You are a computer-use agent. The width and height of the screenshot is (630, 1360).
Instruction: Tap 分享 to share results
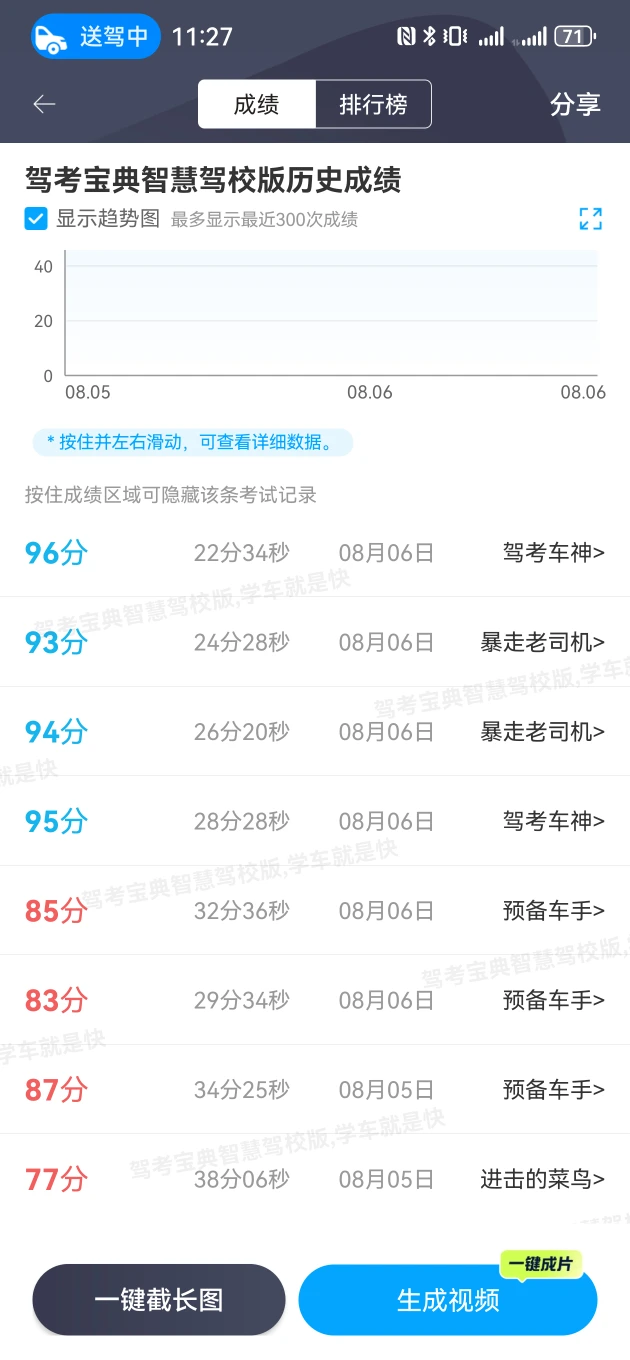(x=575, y=104)
